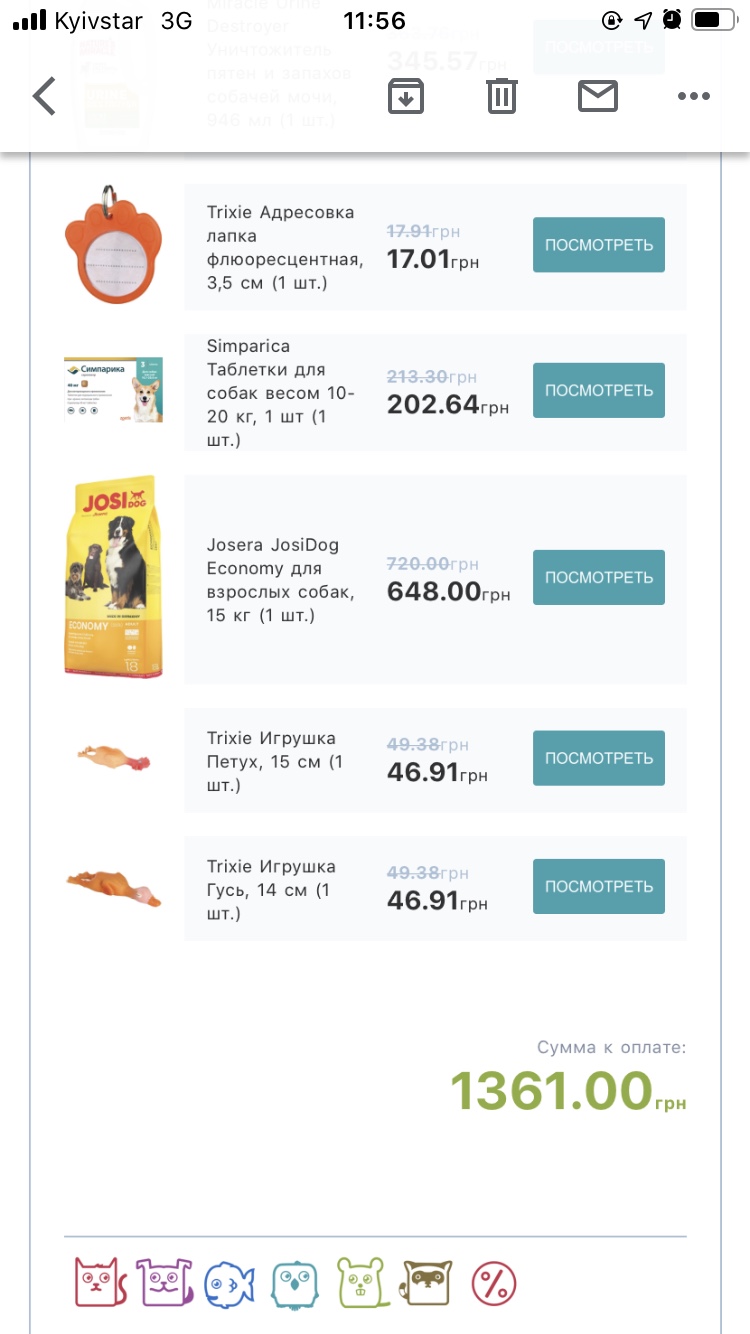Mark email as unread with envelope icon
The height and width of the screenshot is (1334, 750).
pyautogui.click(x=598, y=97)
